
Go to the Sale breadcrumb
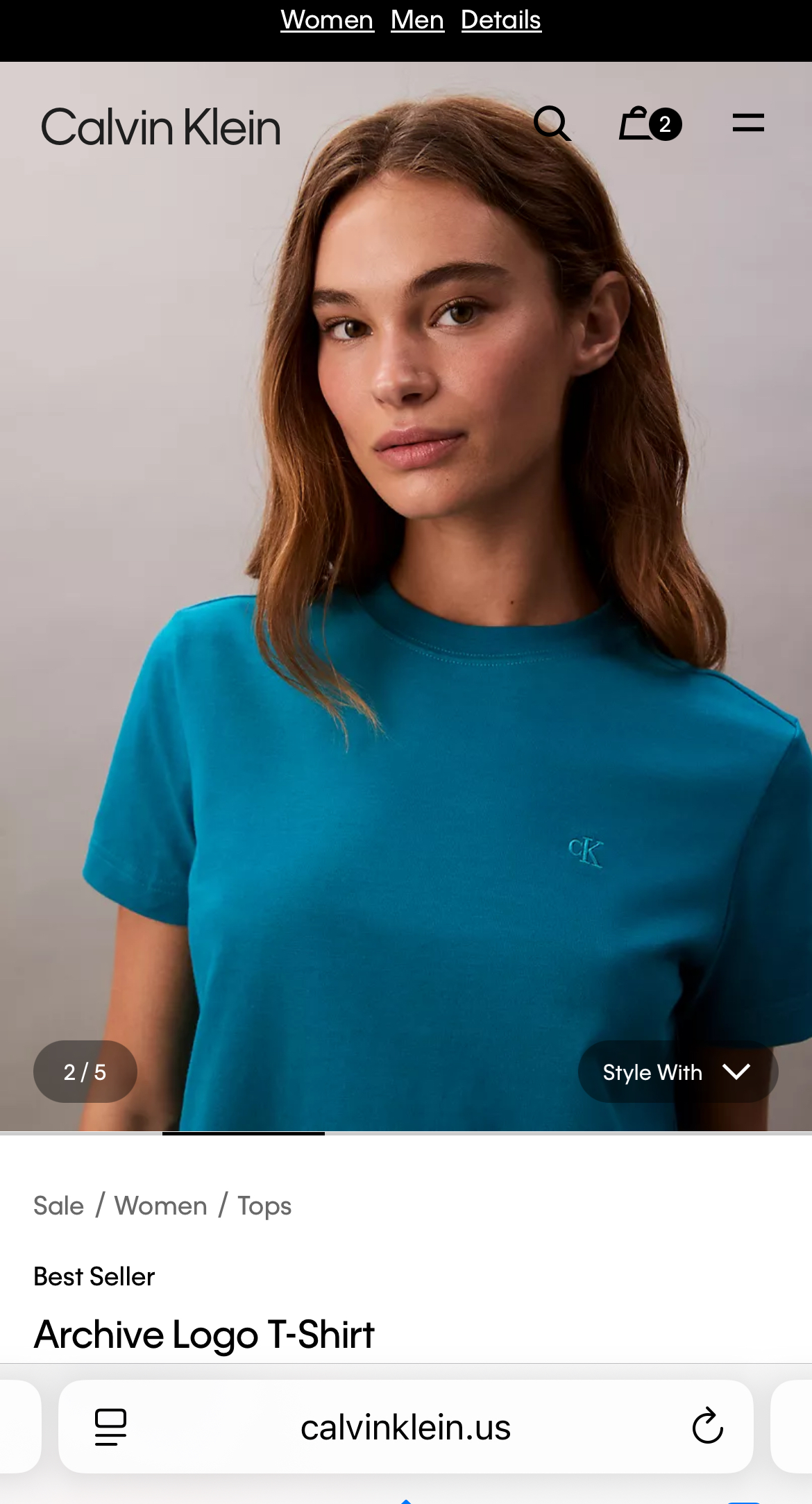(x=59, y=1206)
